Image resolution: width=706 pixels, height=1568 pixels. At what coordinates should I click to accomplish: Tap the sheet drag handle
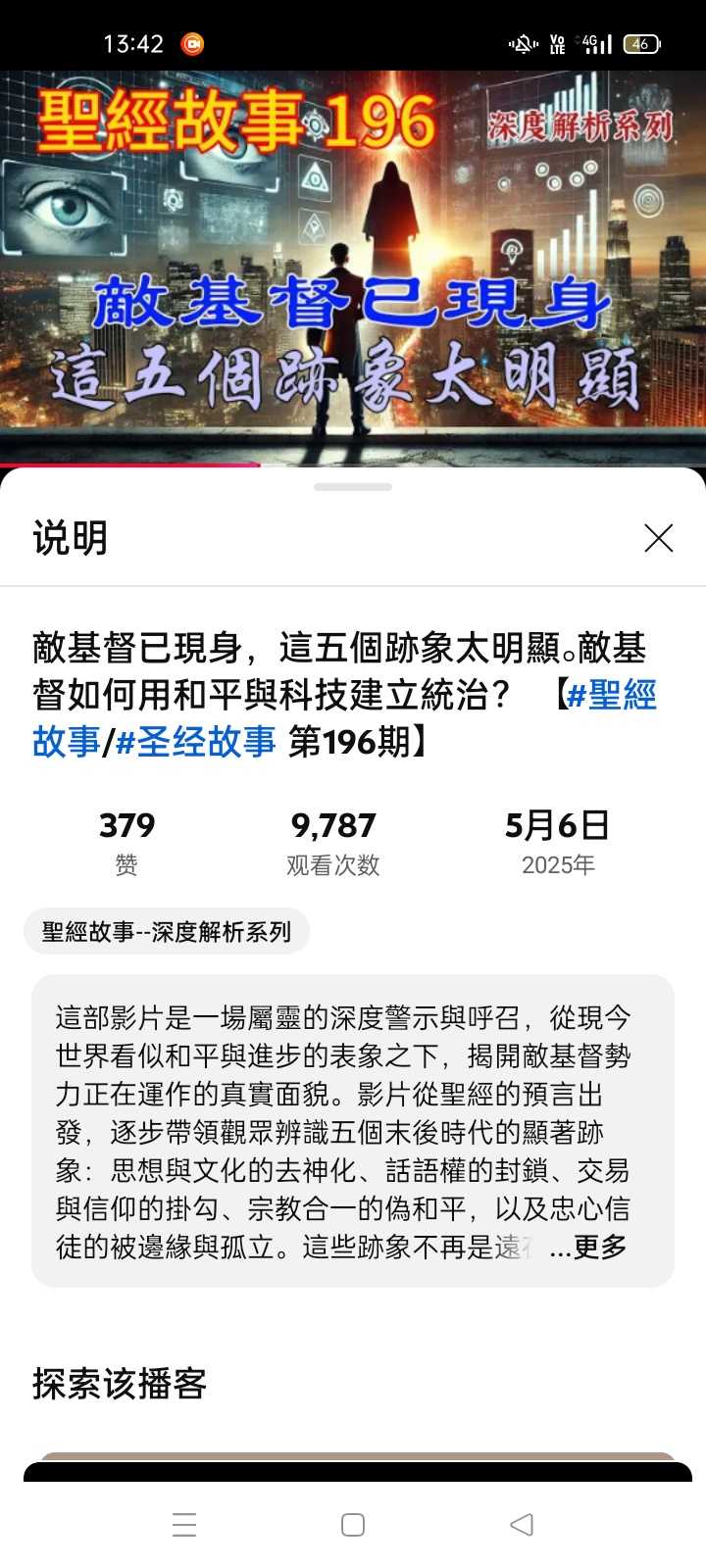[x=353, y=487]
